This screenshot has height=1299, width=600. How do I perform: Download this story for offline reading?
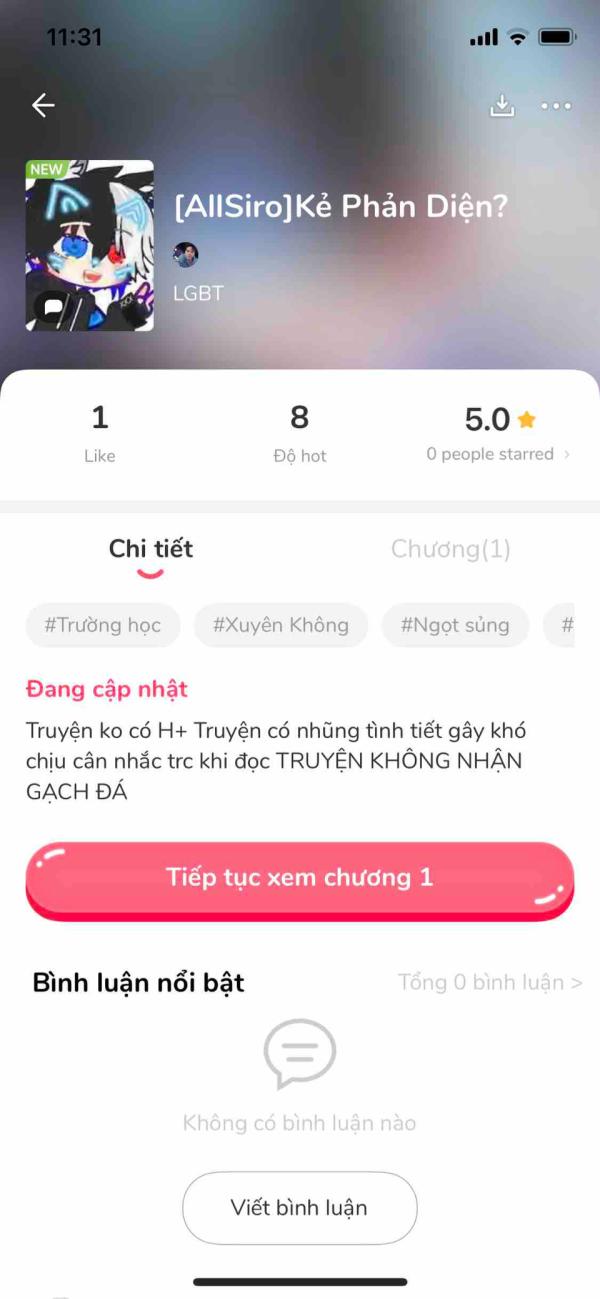[501, 106]
